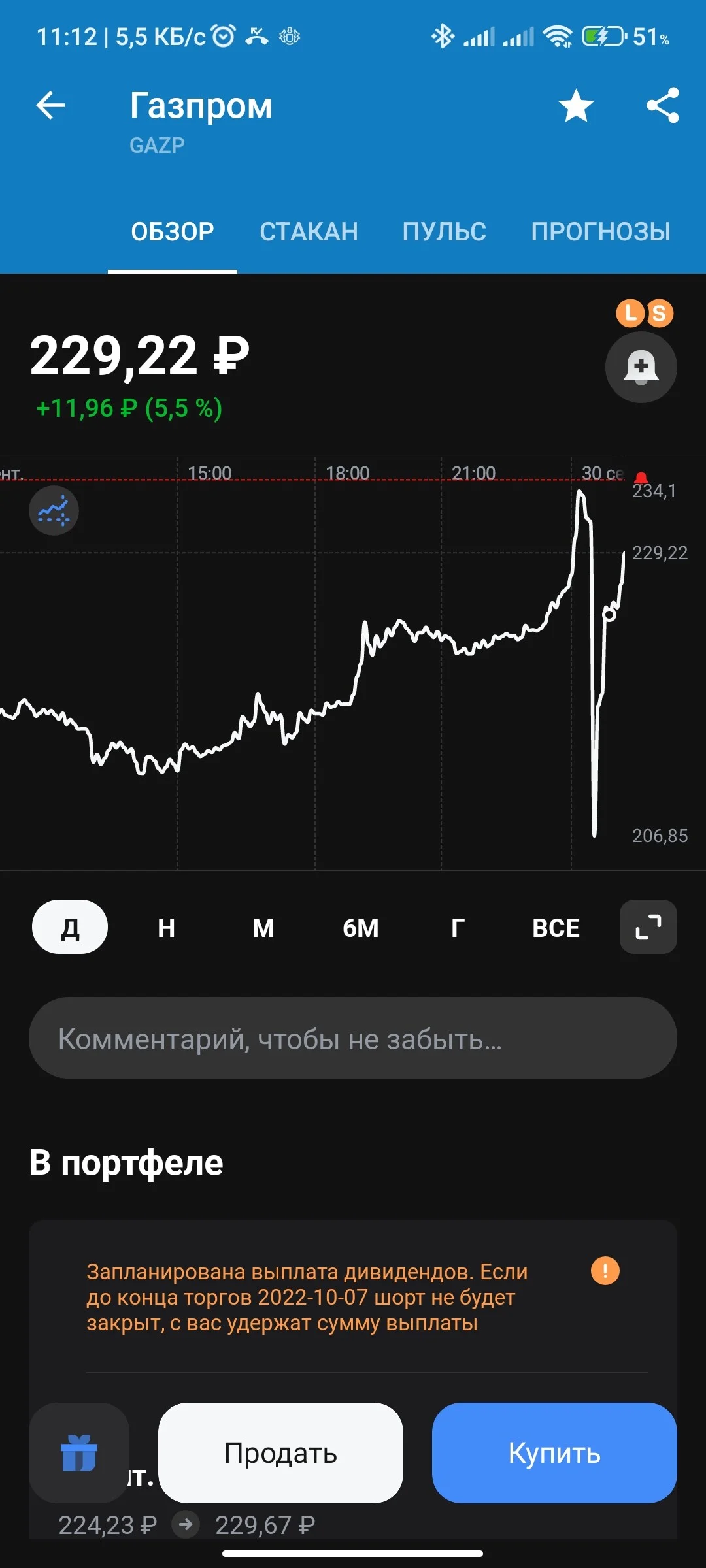Screen dimensions: 706x1568
Task: Tap the Купить button
Action: click(x=554, y=1453)
